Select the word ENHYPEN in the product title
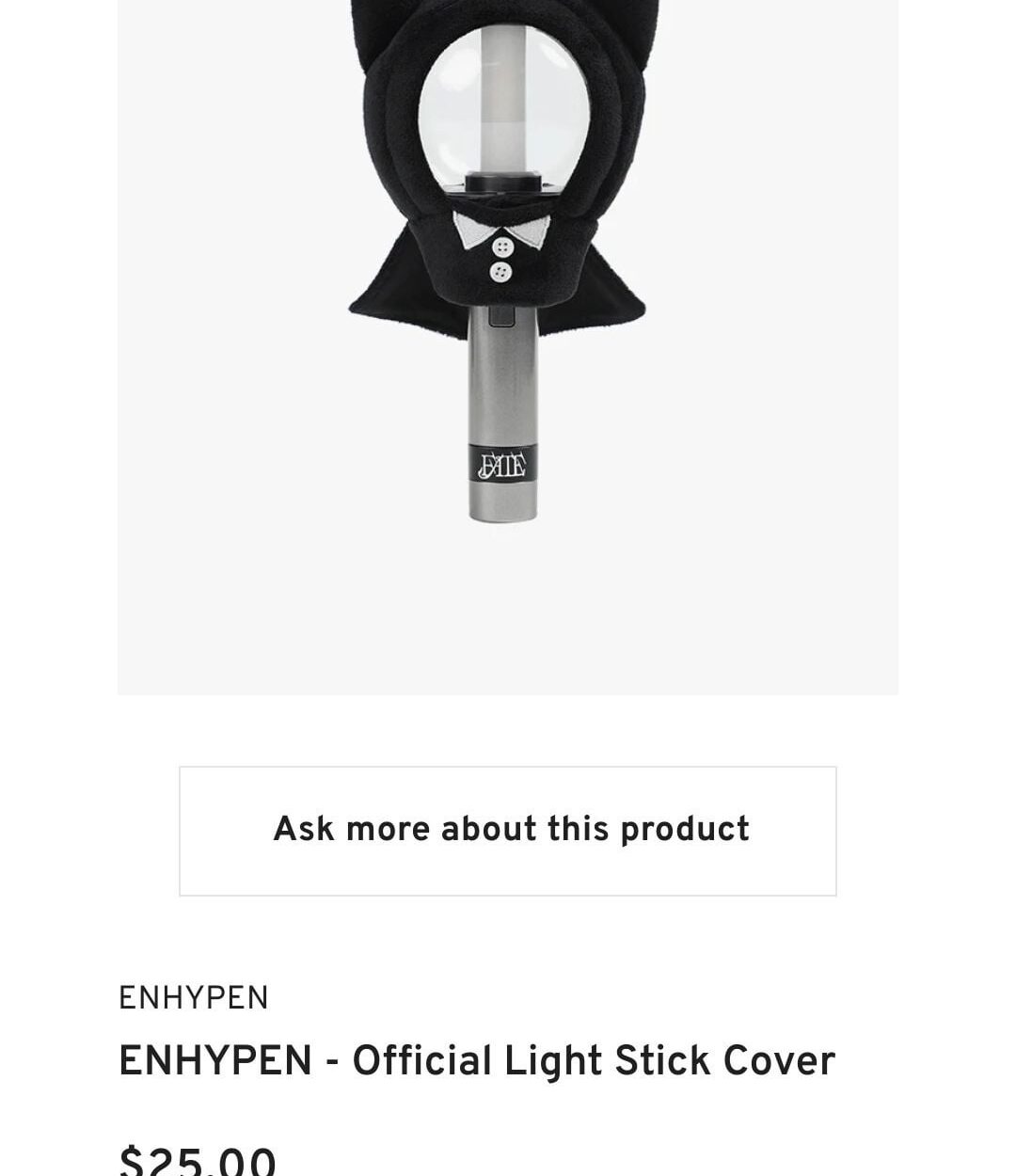This screenshot has height=1176, width=1016. pyautogui.click(x=216, y=1060)
